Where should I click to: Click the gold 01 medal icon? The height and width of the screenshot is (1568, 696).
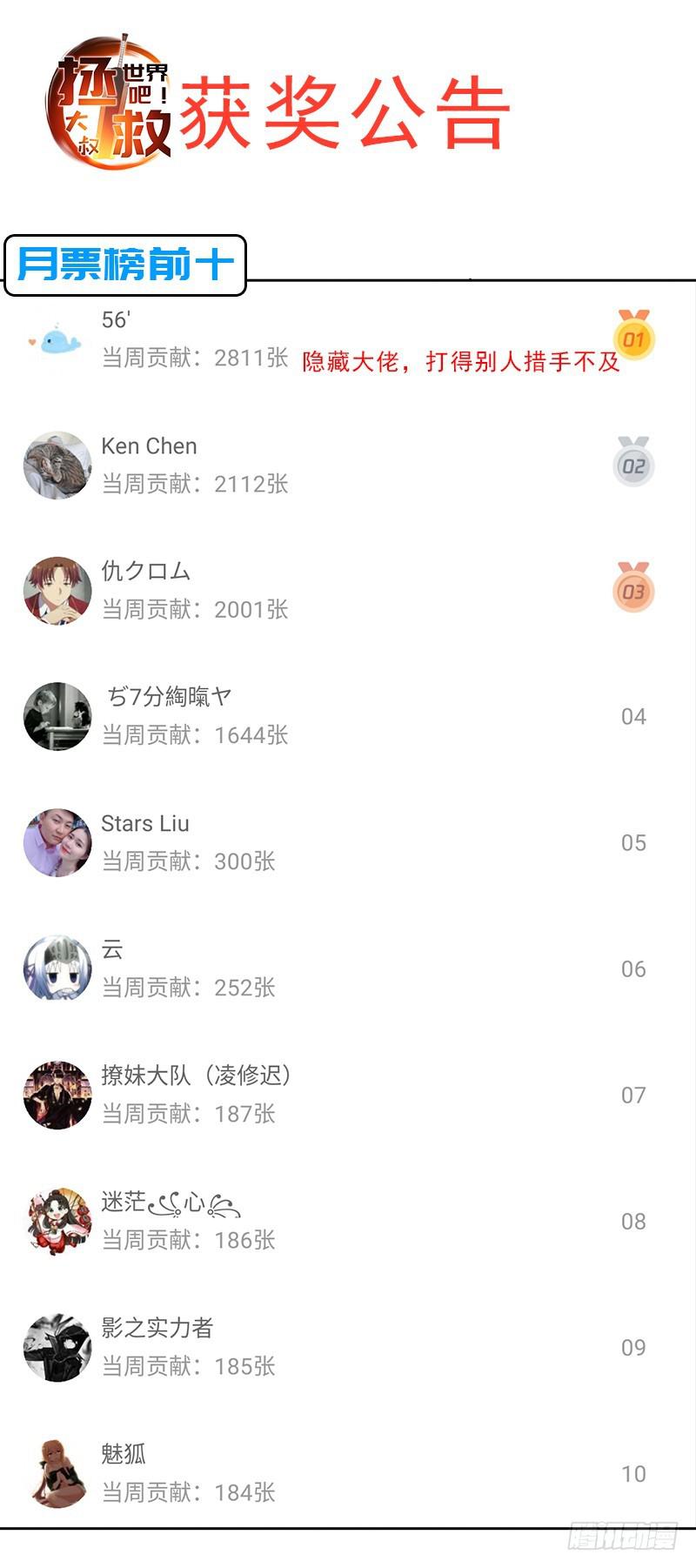[x=632, y=338]
